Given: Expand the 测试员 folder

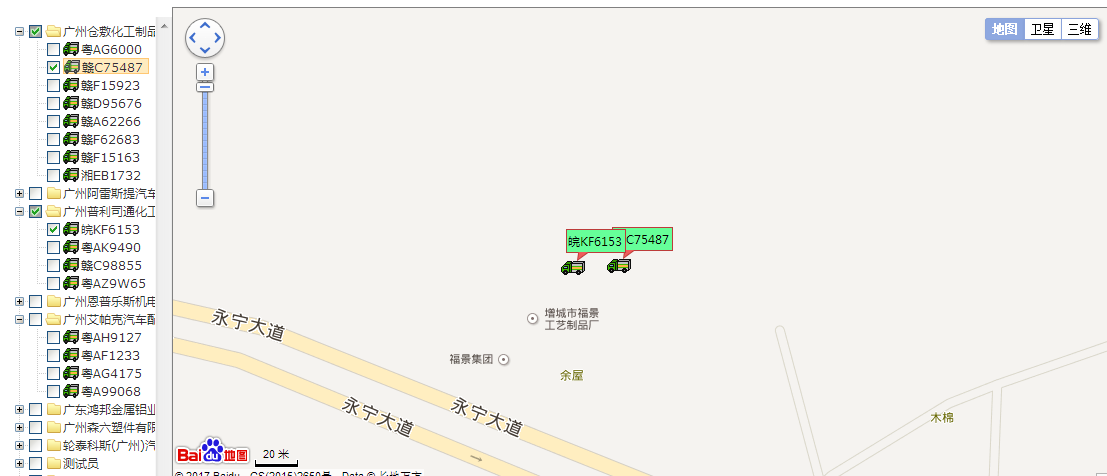Looking at the screenshot, I should point(19,464).
